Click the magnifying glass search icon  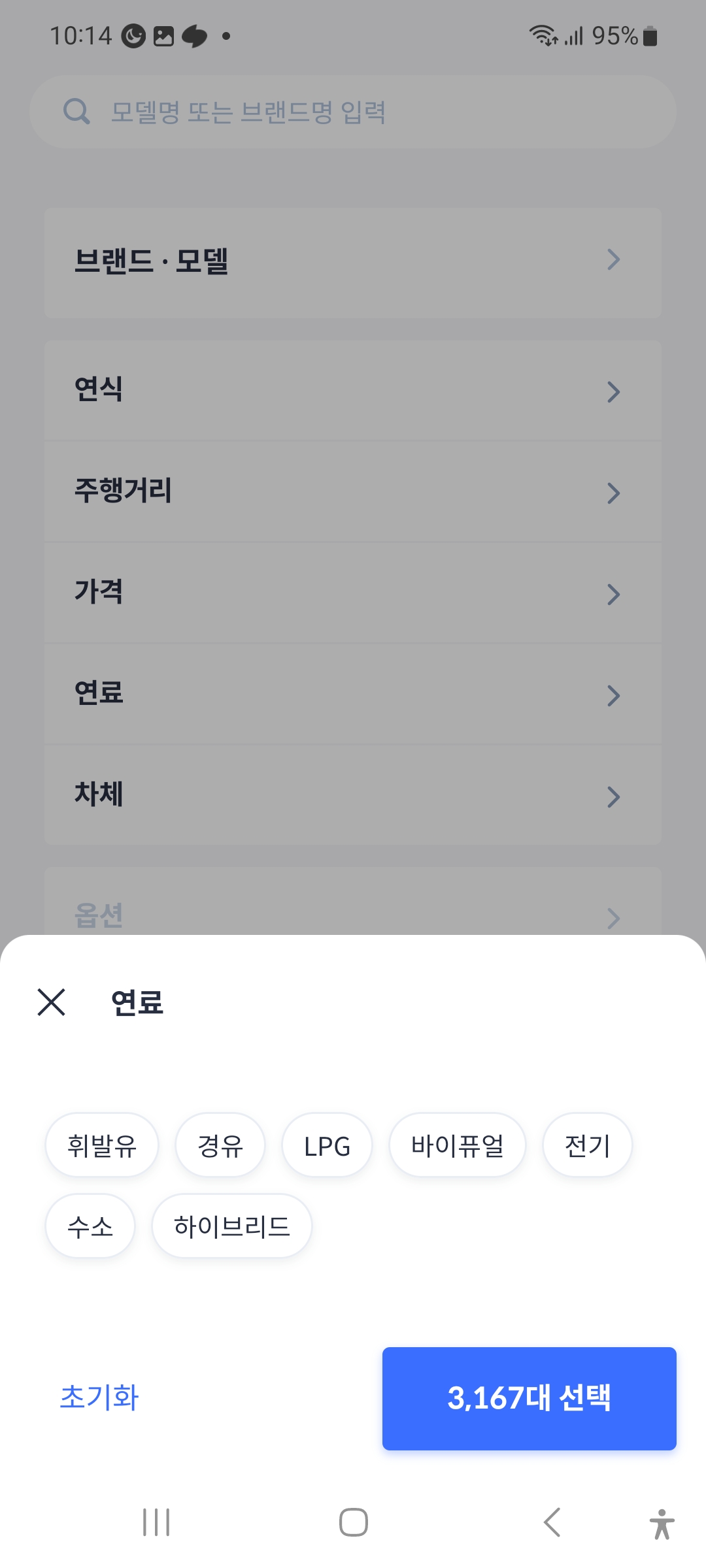click(76, 111)
